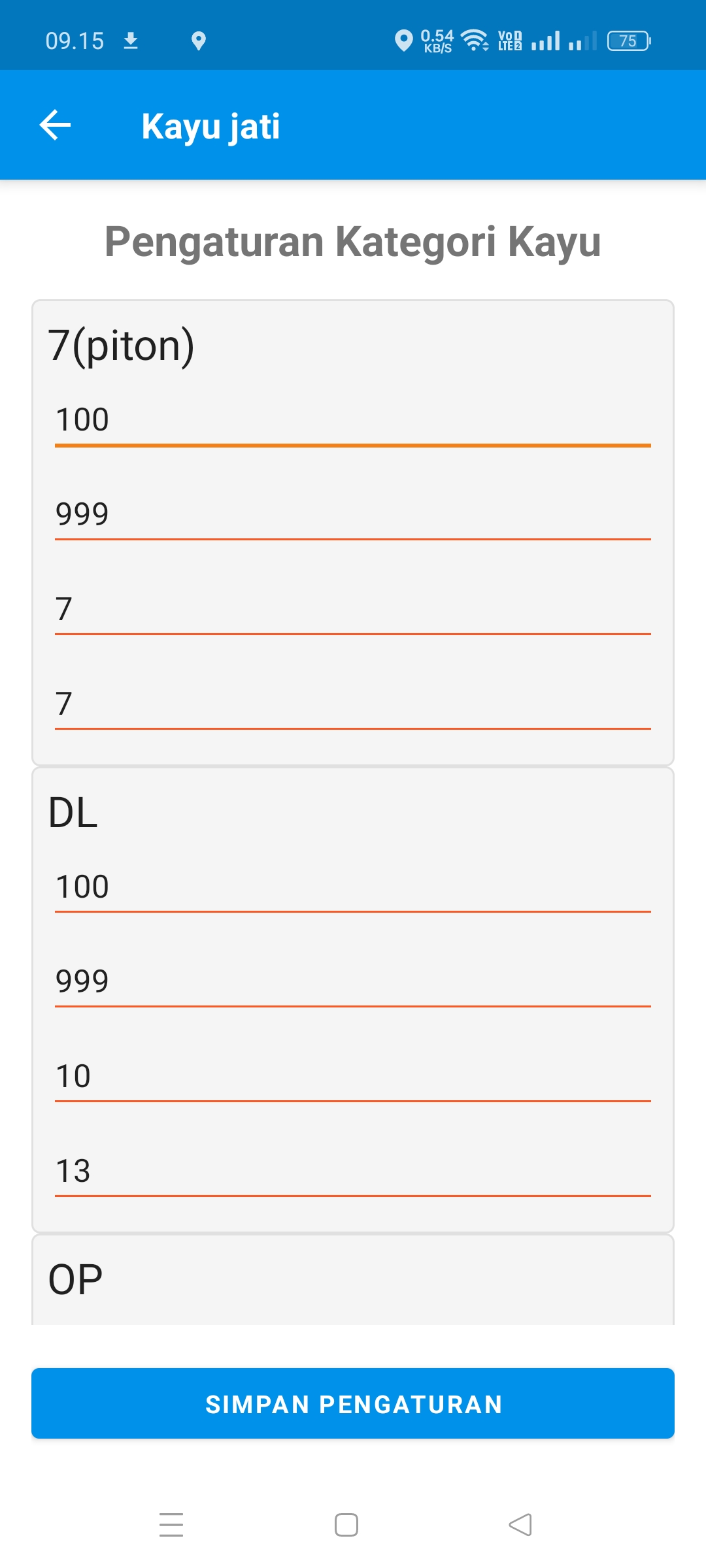Image resolution: width=706 pixels, height=1568 pixels.
Task: Go back using the app bar arrow
Action: tap(55, 125)
